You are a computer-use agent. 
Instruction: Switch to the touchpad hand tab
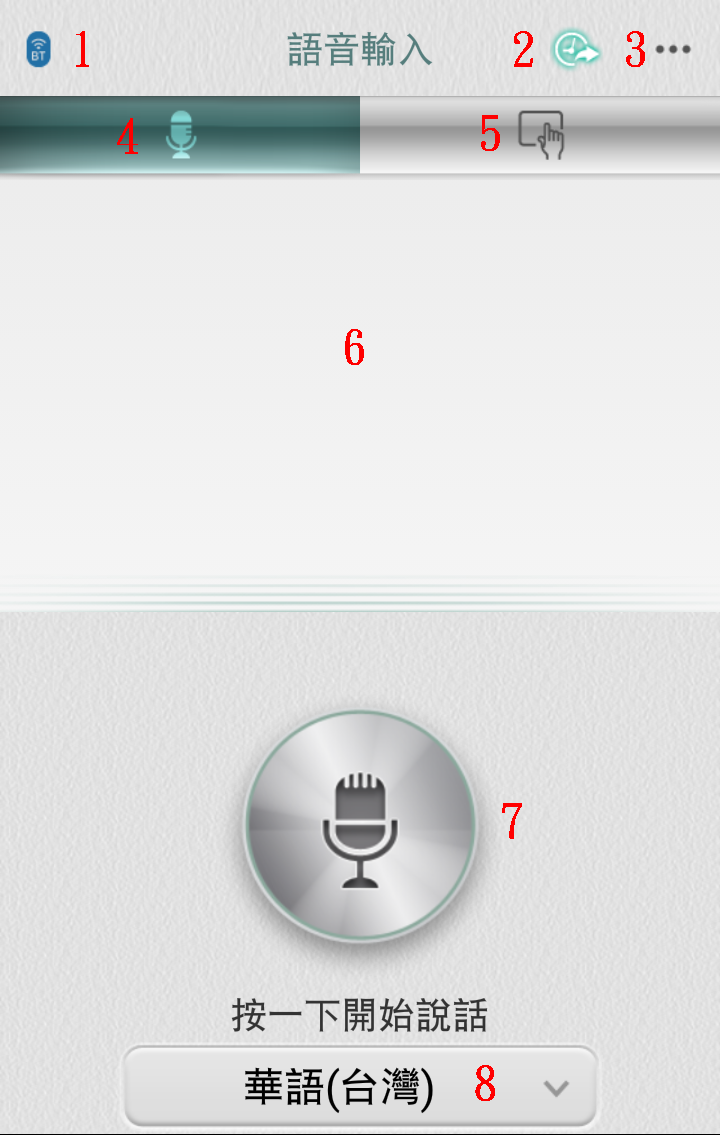tap(541, 135)
